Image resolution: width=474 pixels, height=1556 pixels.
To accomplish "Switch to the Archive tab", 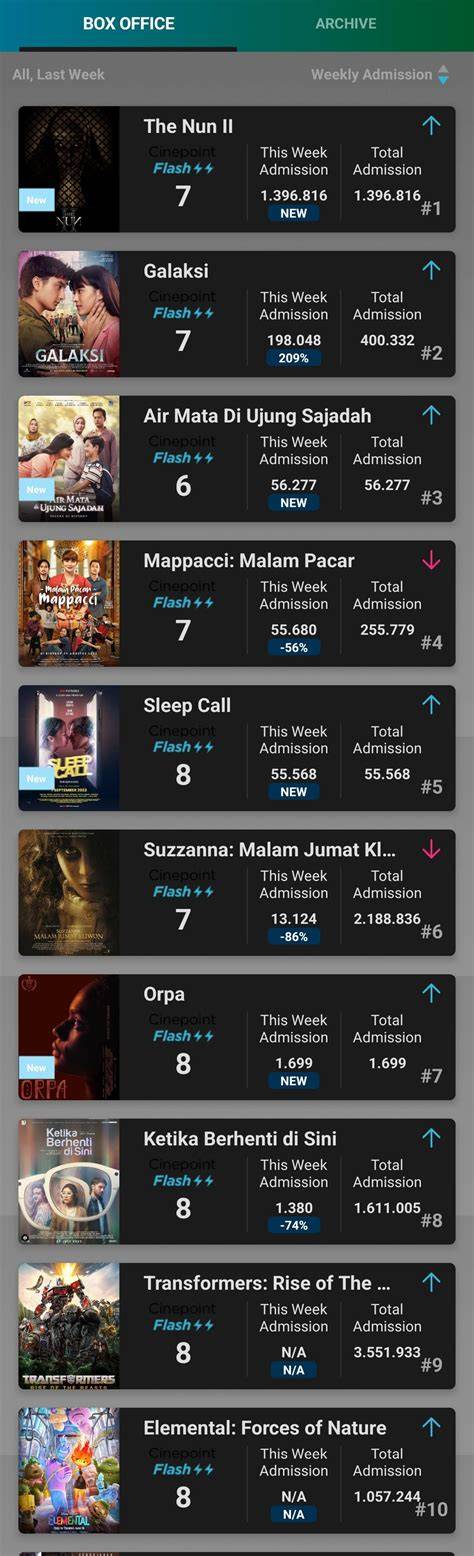I will (346, 23).
